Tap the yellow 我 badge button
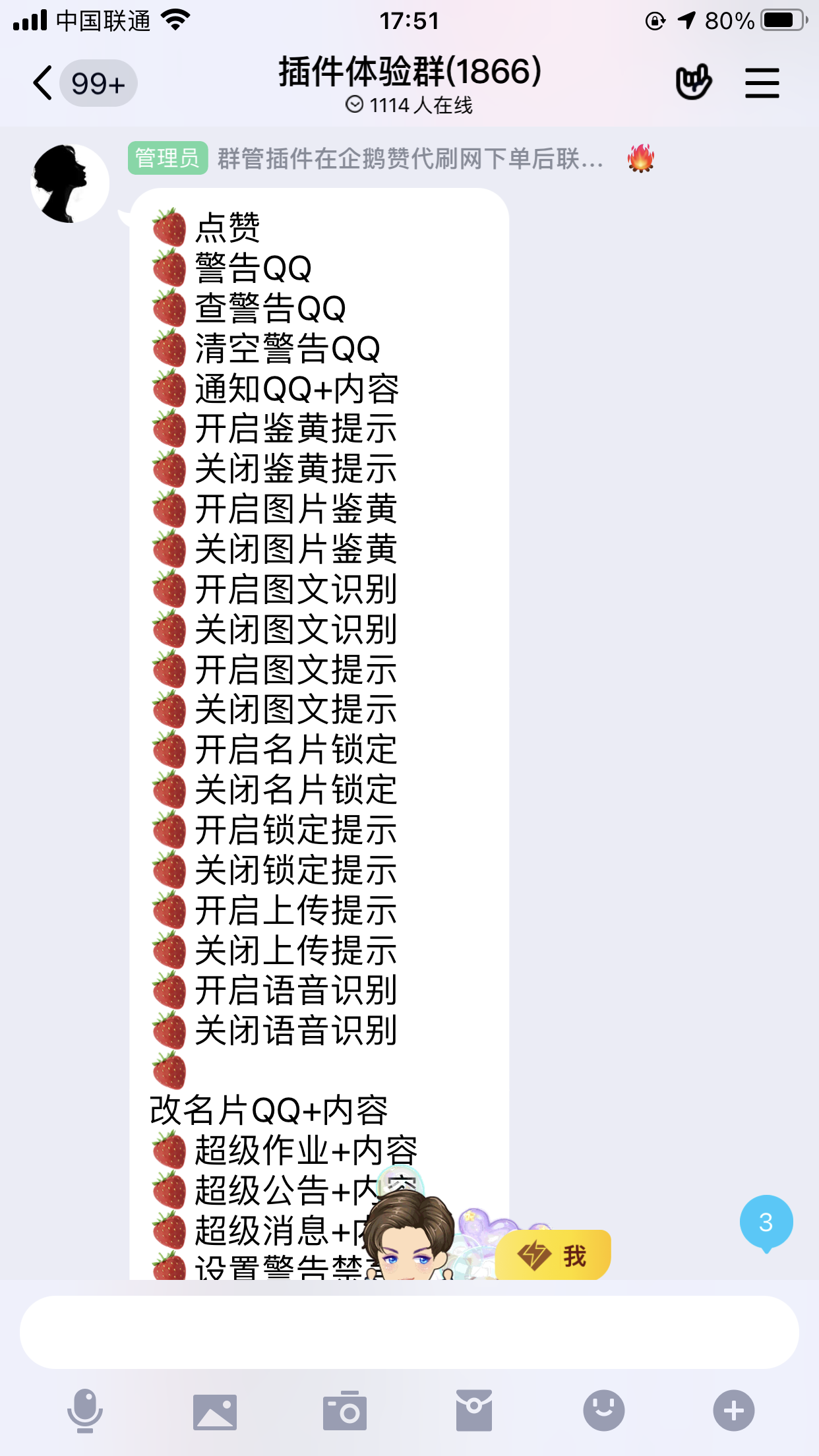Viewport: 819px width, 1456px height. [554, 1255]
